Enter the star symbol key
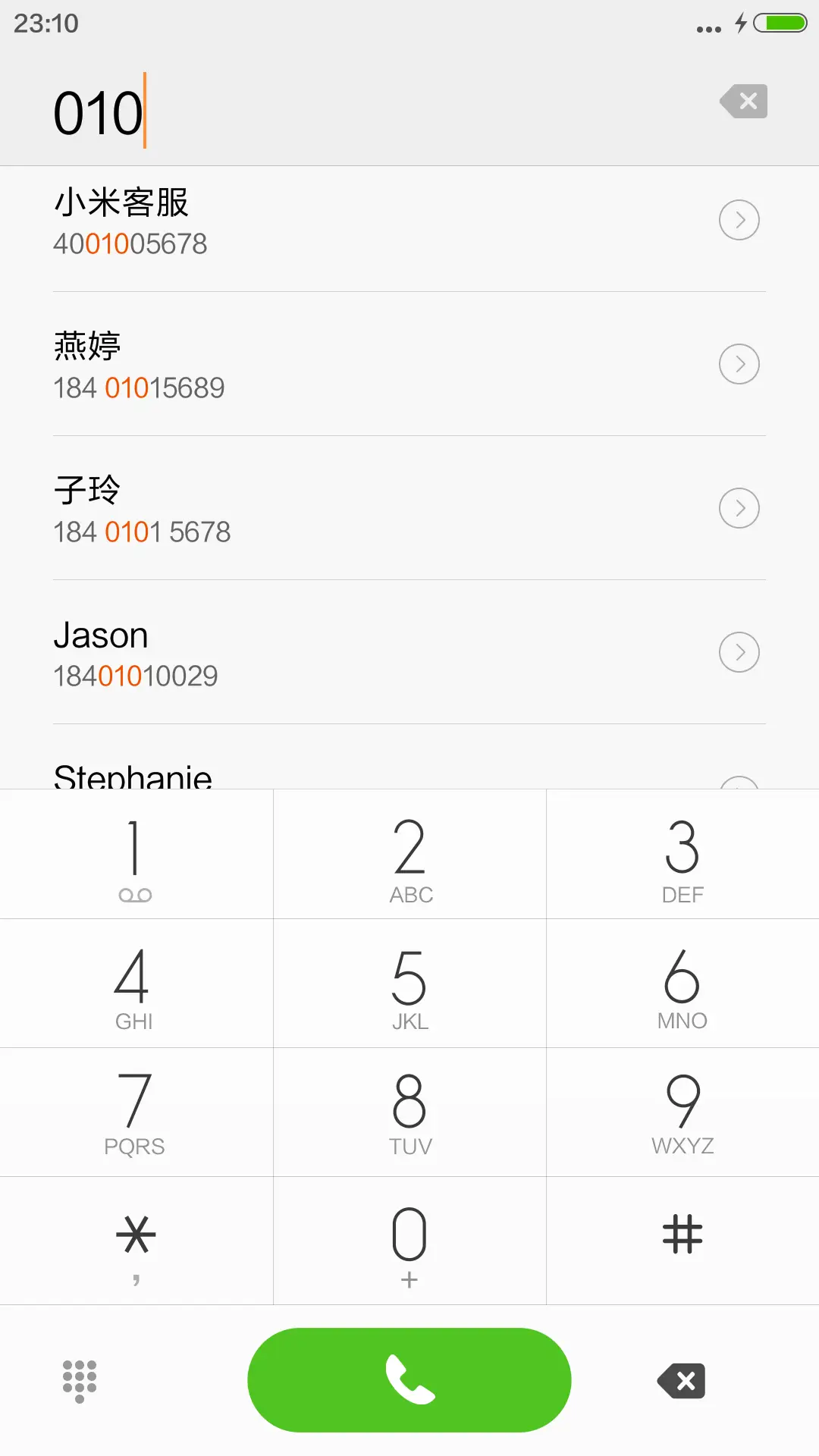Image resolution: width=819 pixels, height=1456 pixels. (x=136, y=1241)
